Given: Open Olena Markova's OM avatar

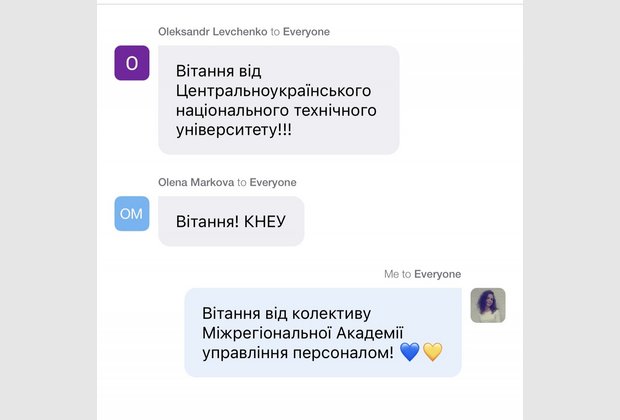Looking at the screenshot, I should pos(131,214).
